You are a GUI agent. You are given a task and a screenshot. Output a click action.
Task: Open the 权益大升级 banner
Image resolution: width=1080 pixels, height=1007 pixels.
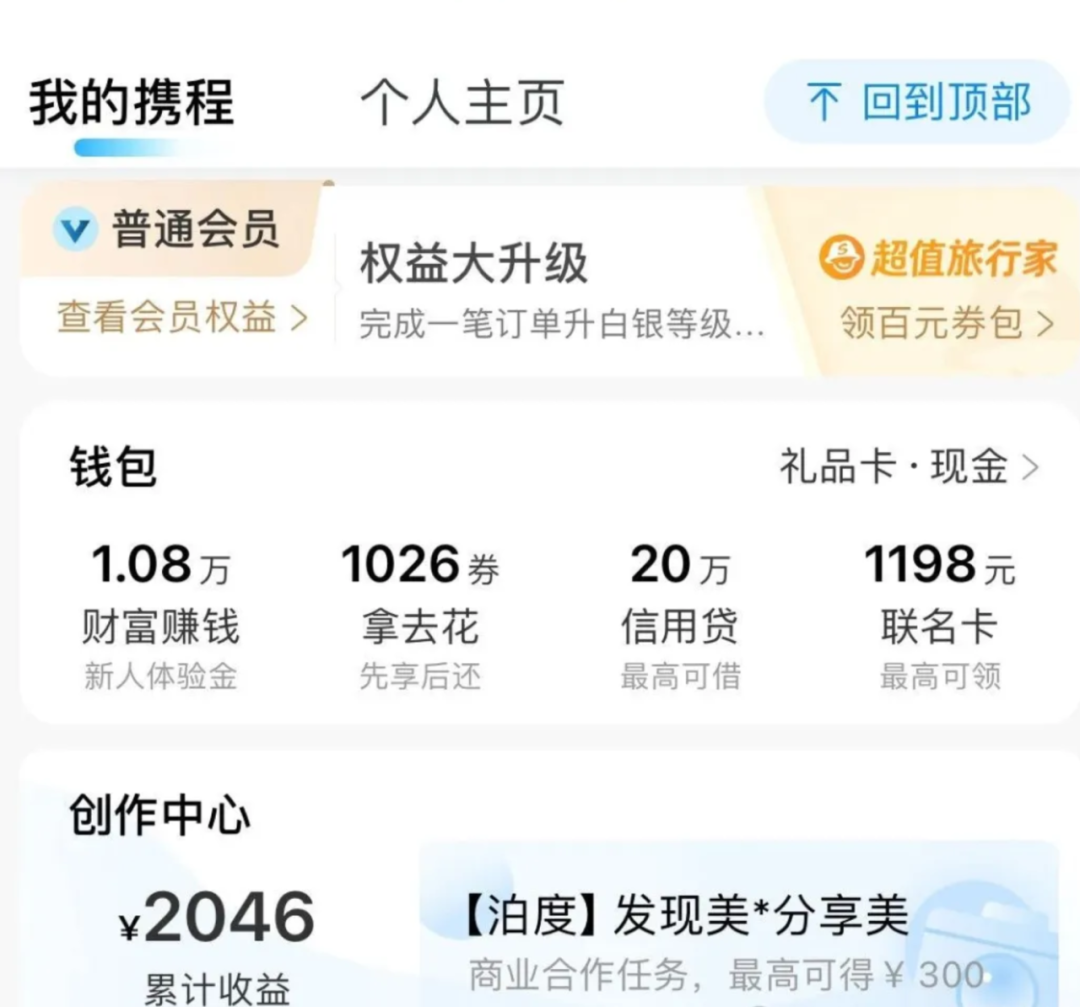pyautogui.click(x=560, y=292)
